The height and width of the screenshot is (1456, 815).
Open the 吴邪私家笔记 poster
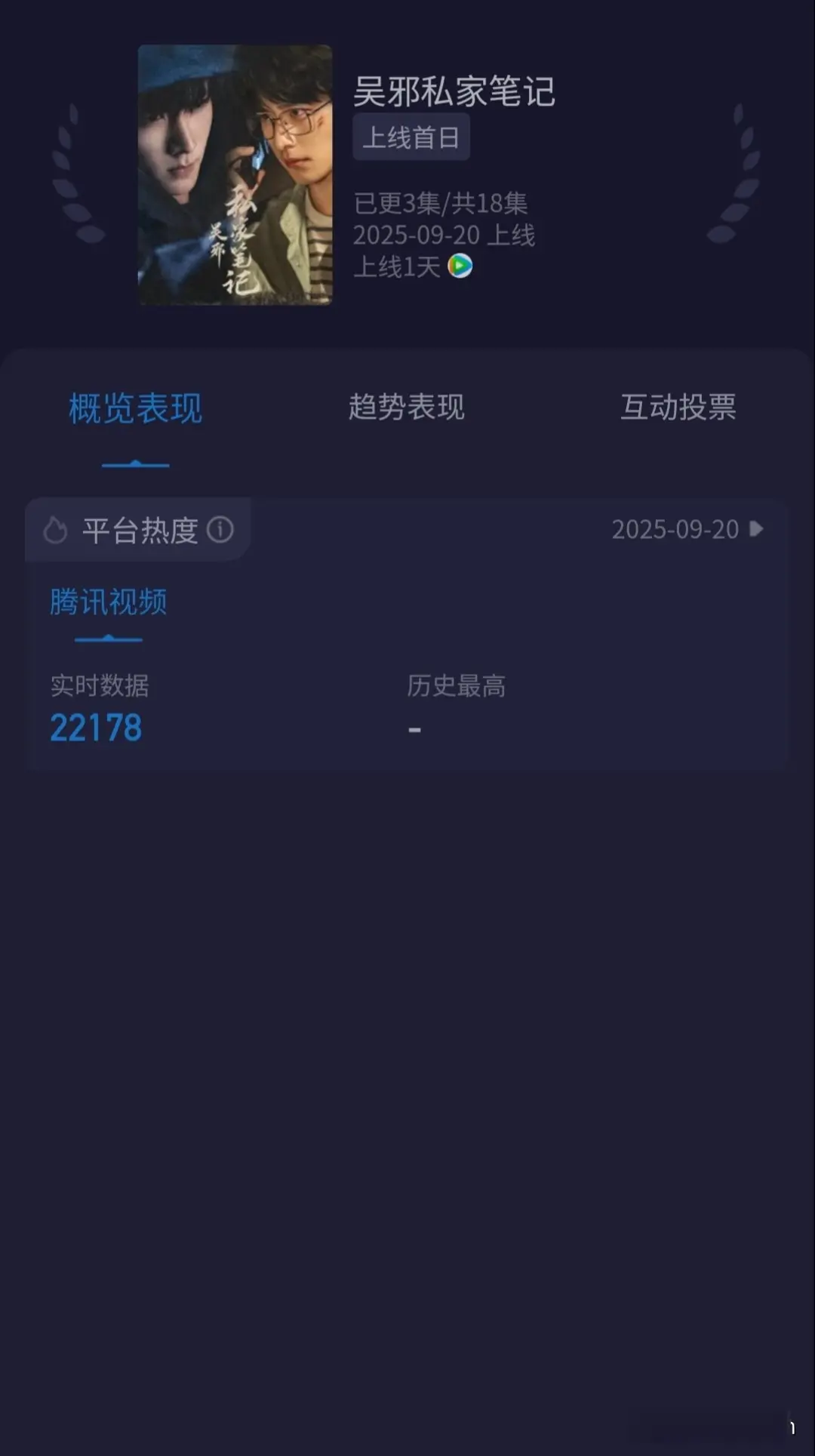pyautogui.click(x=235, y=175)
